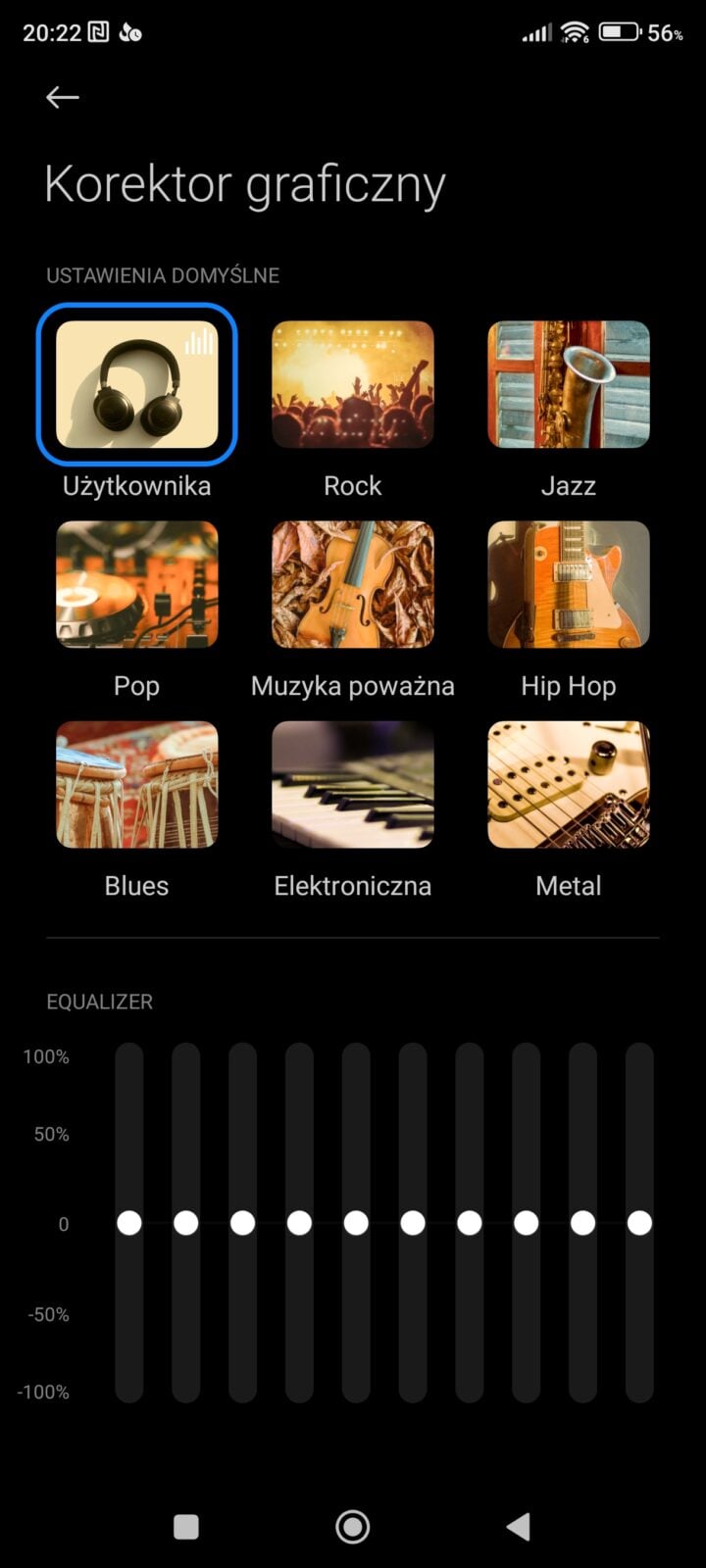Screen dimensions: 706x1568
Task: Select the Użytkownika preset
Action: 137,384
